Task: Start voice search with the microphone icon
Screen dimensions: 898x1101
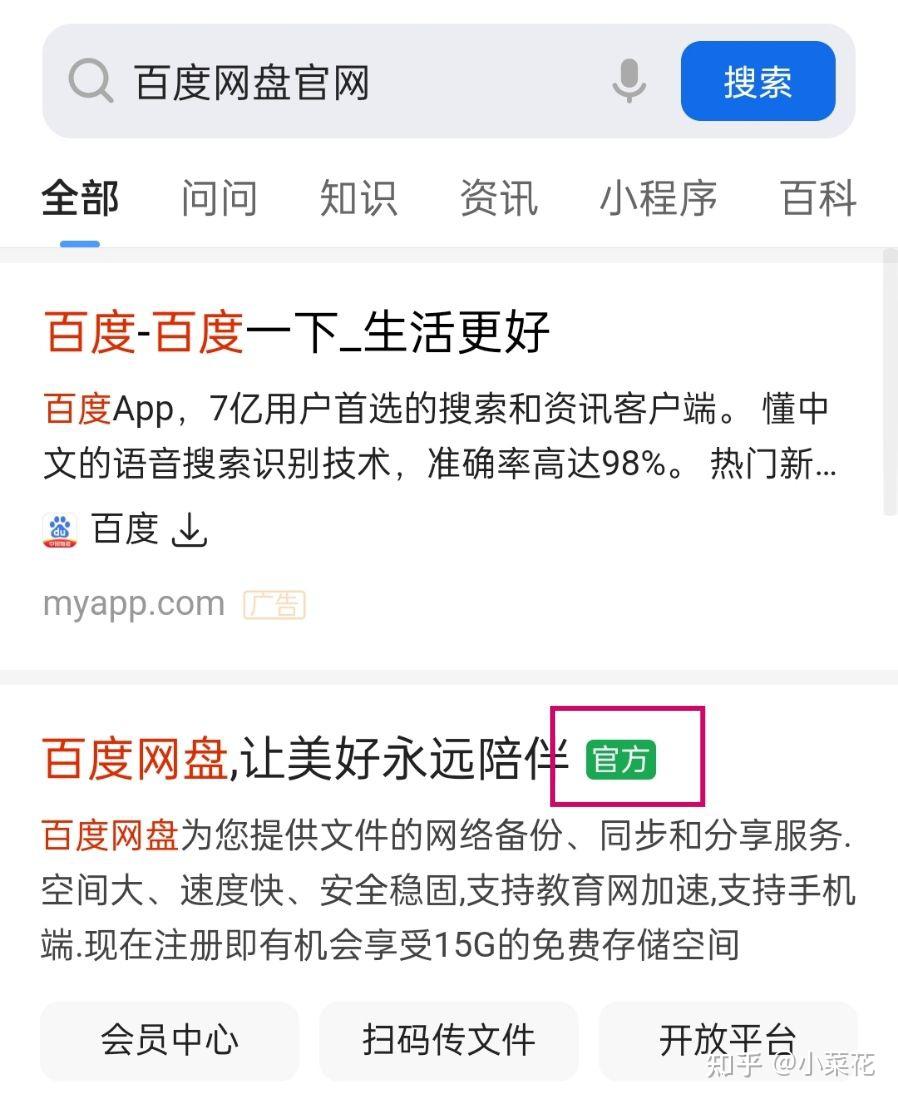Action: [629, 82]
